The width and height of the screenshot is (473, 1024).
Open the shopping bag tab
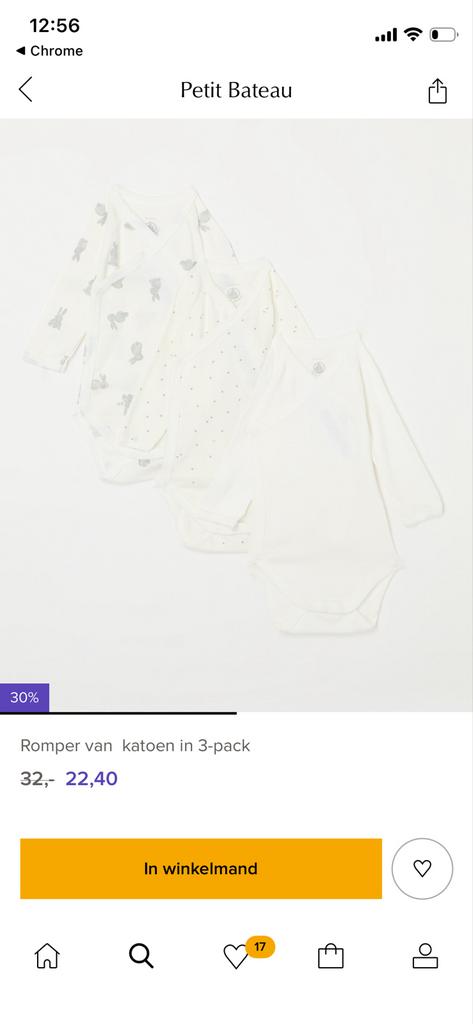click(331, 956)
